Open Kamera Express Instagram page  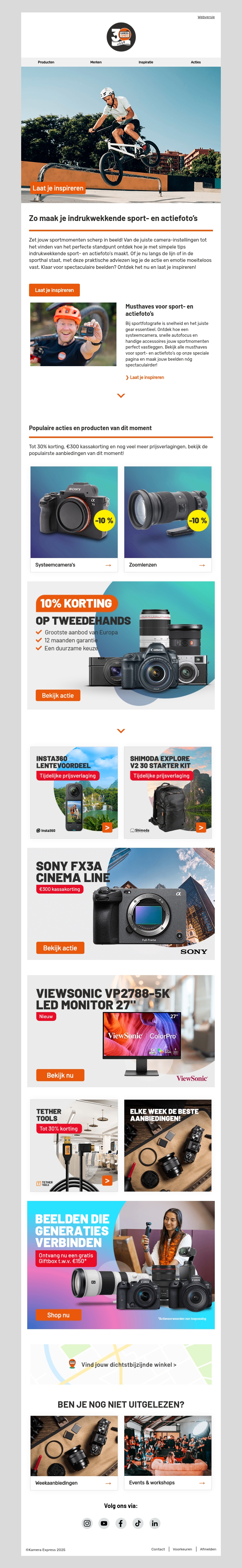[87, 1523]
